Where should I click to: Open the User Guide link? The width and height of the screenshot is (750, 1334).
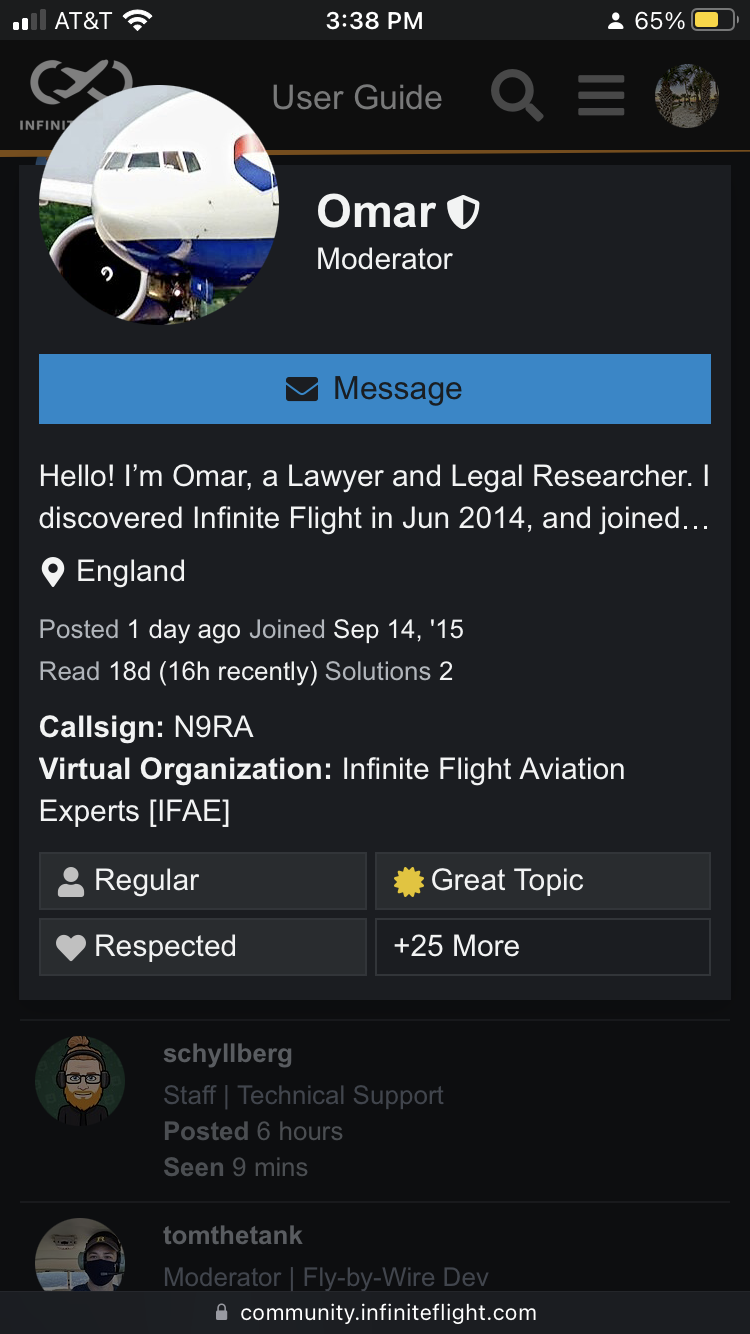357,98
